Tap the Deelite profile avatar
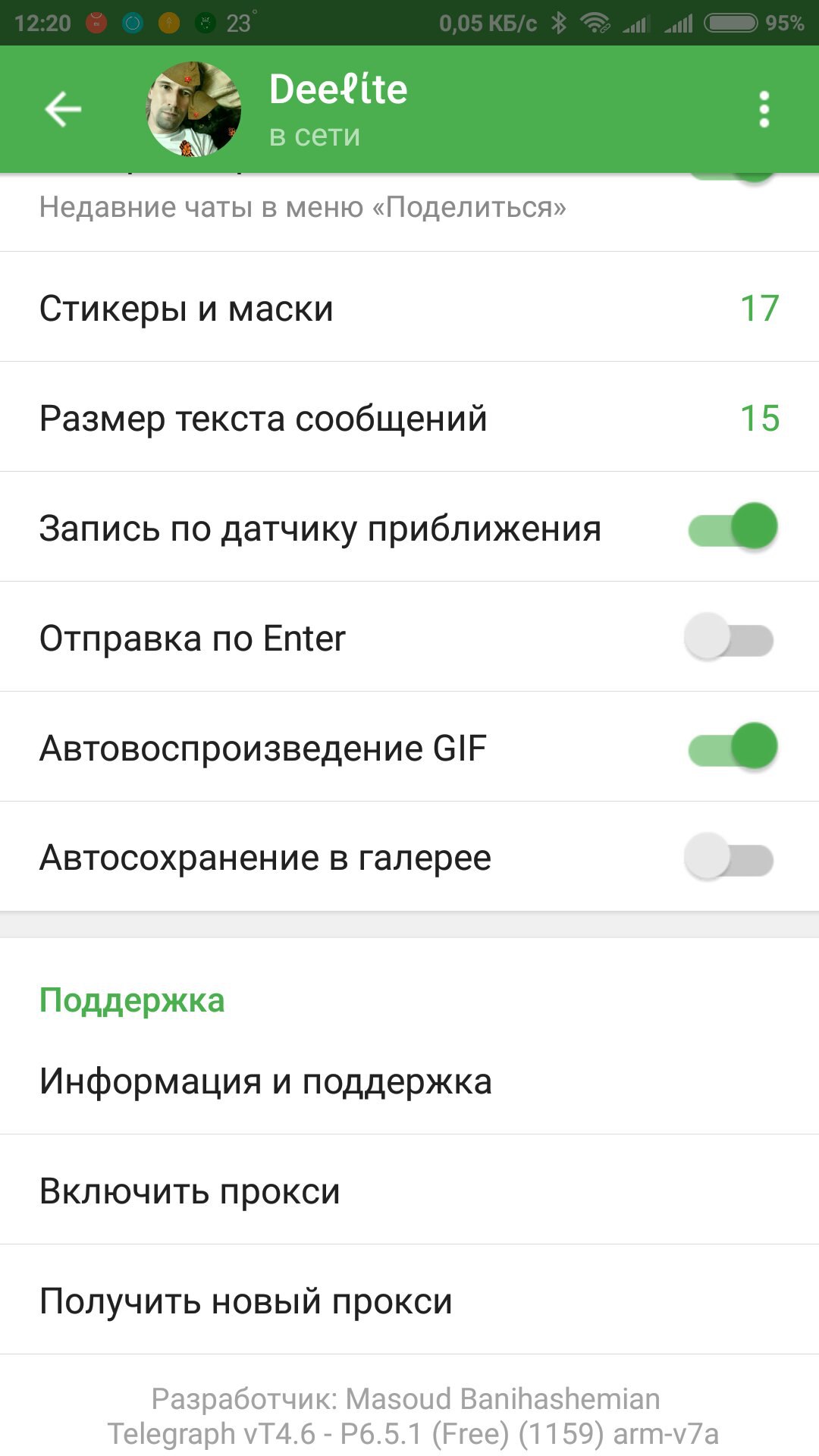 (193, 109)
